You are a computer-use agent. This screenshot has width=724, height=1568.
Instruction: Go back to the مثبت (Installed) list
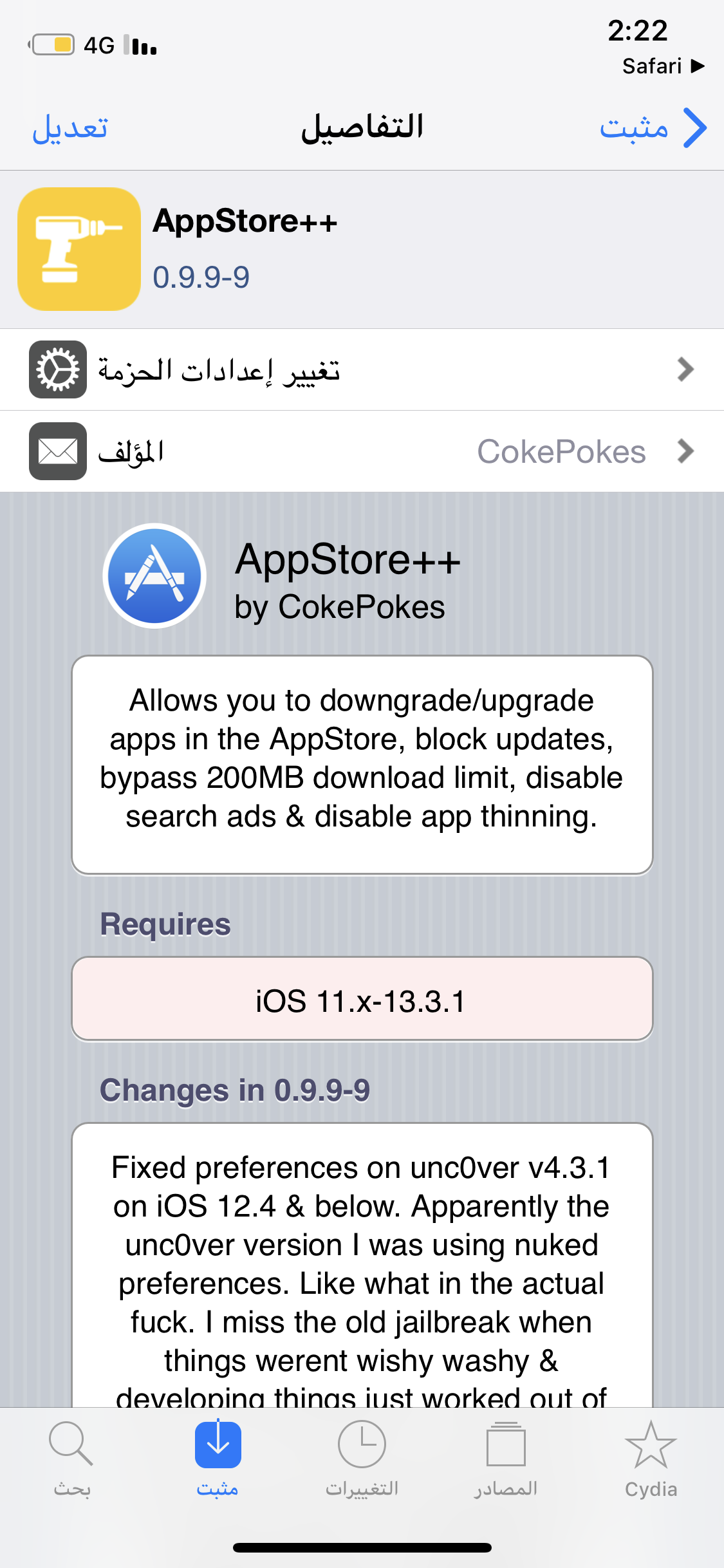pos(651,127)
